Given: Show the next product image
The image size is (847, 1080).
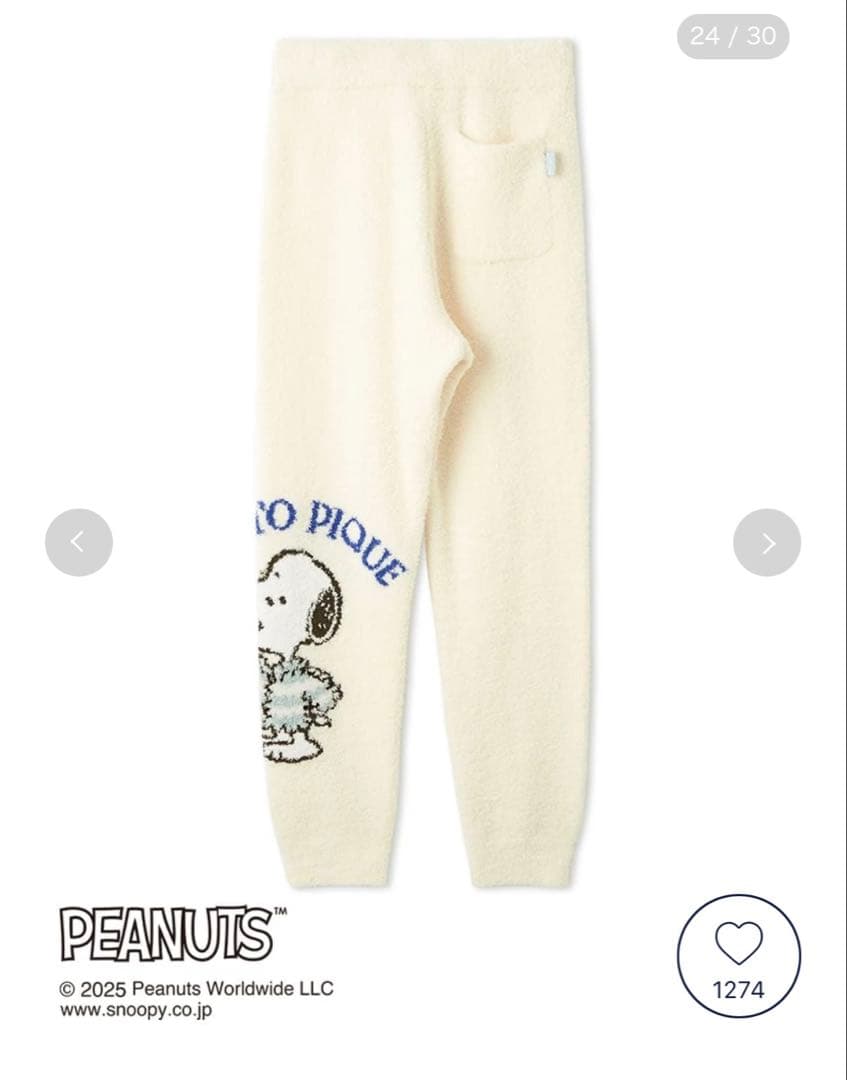Looking at the screenshot, I should click(x=767, y=542).
